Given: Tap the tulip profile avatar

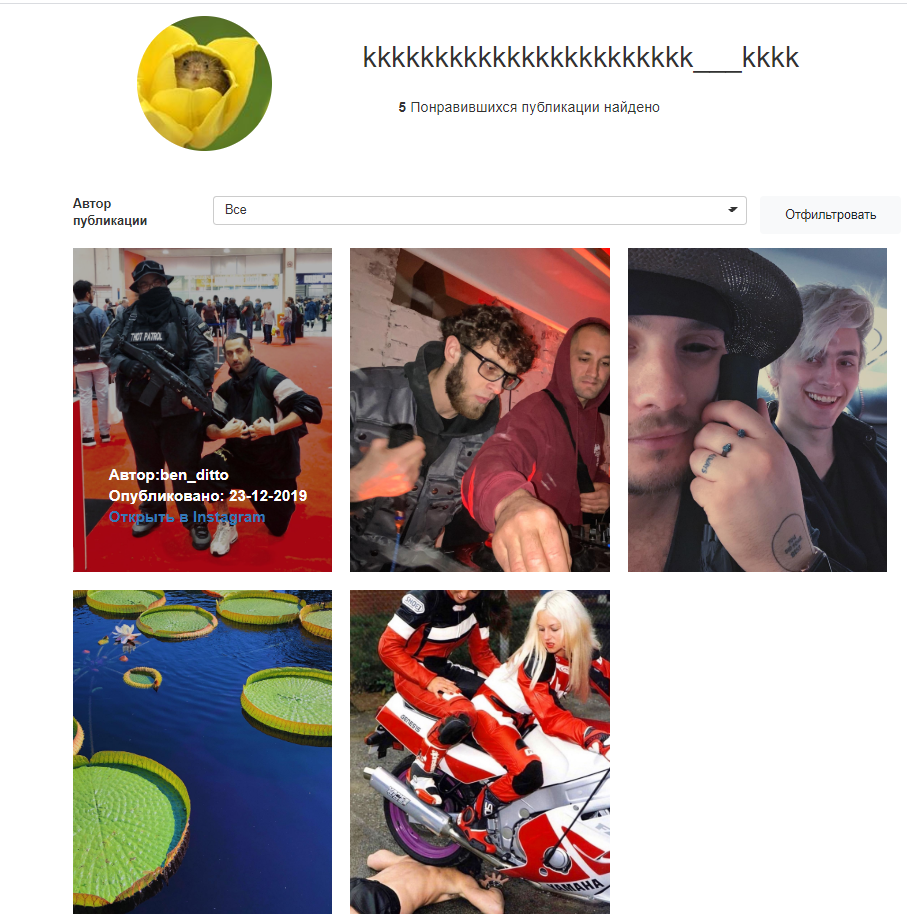Looking at the screenshot, I should pyautogui.click(x=204, y=84).
